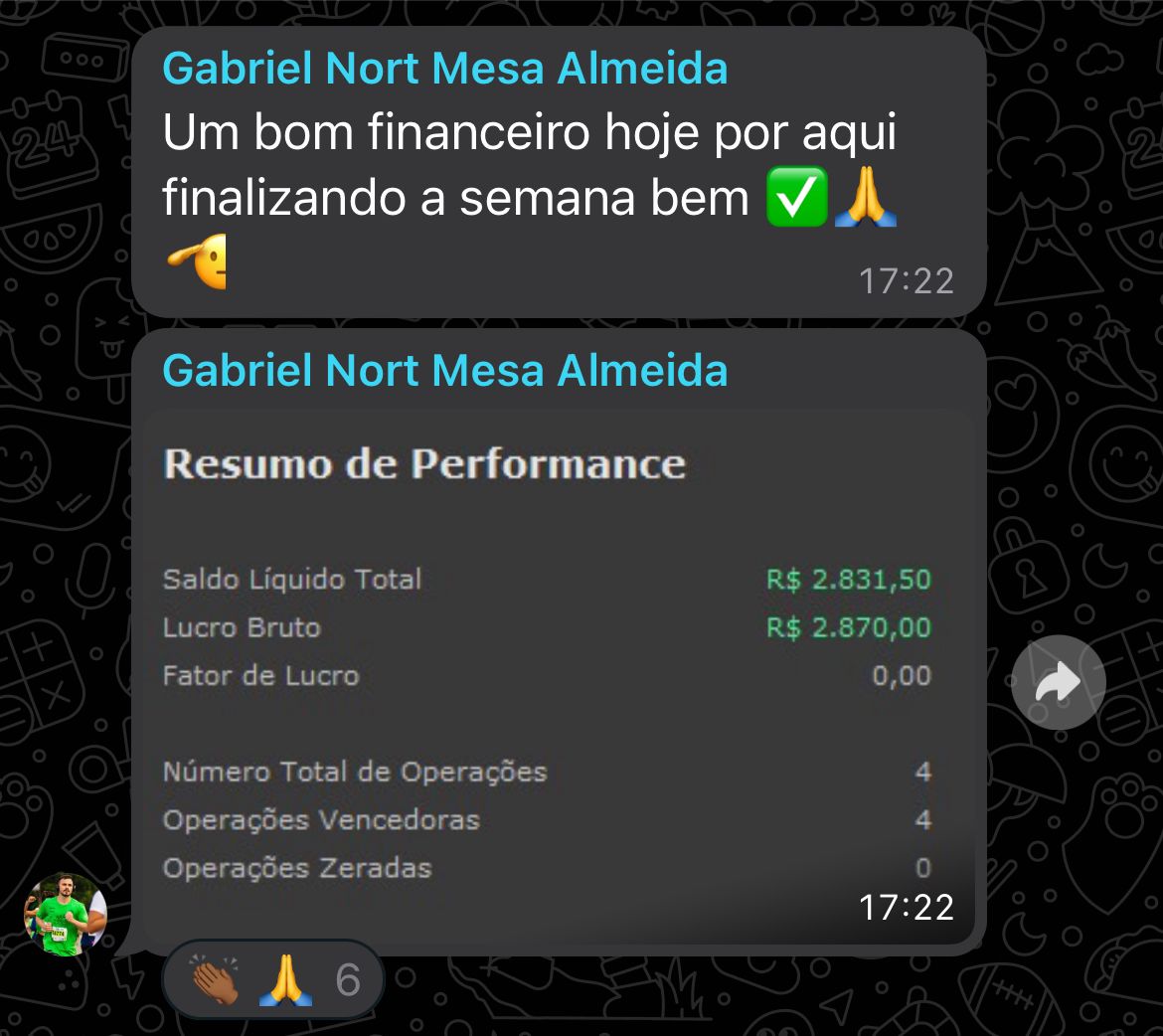This screenshot has height=1036, width=1163.
Task: Open the Resumo de Performance image
Action: 558,674
